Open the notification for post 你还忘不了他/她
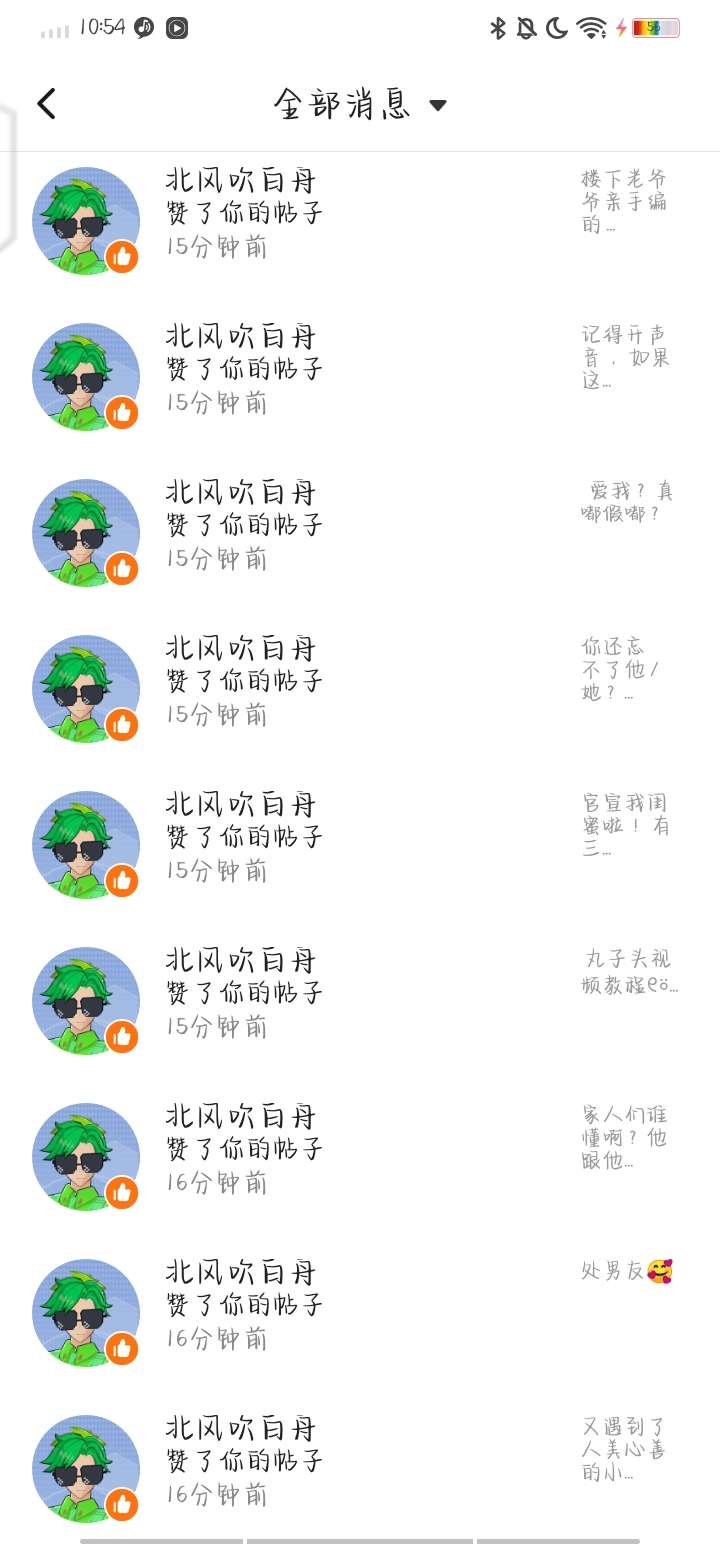Image resolution: width=720 pixels, height=1544 pixels. 360,681
